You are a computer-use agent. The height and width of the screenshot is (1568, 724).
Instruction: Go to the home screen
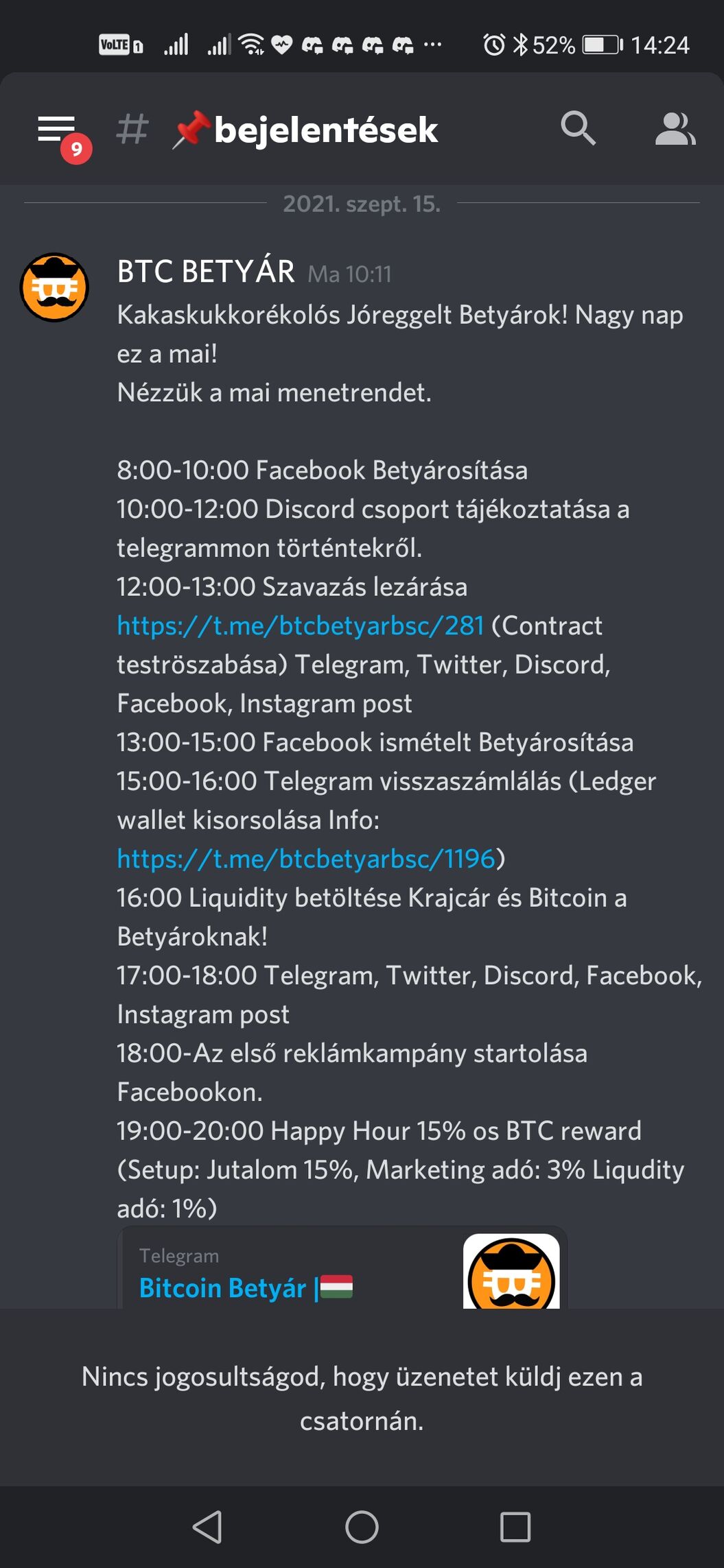[x=362, y=1528]
